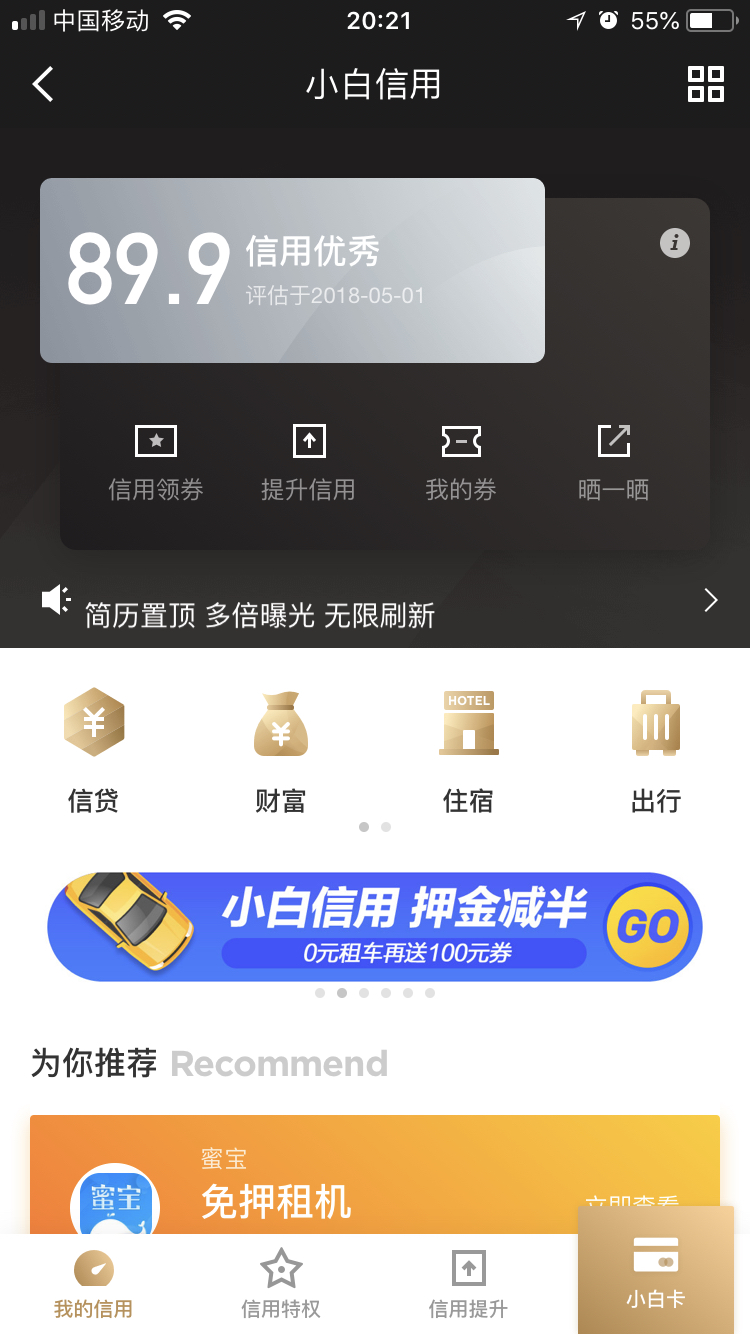Open the 蜜宝 免押租机 card
The width and height of the screenshot is (750, 1334).
[x=375, y=1175]
